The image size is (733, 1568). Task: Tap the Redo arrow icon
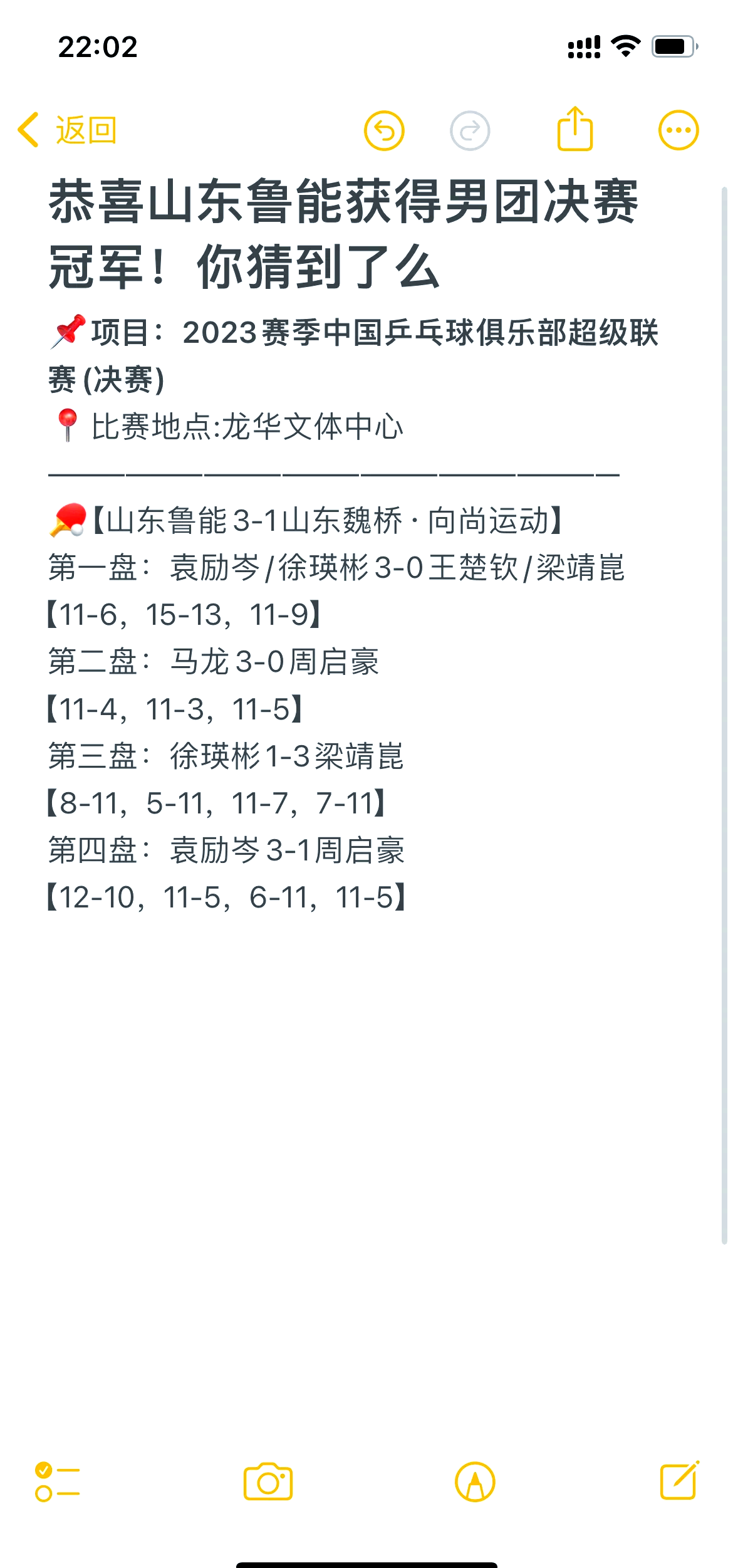point(469,130)
